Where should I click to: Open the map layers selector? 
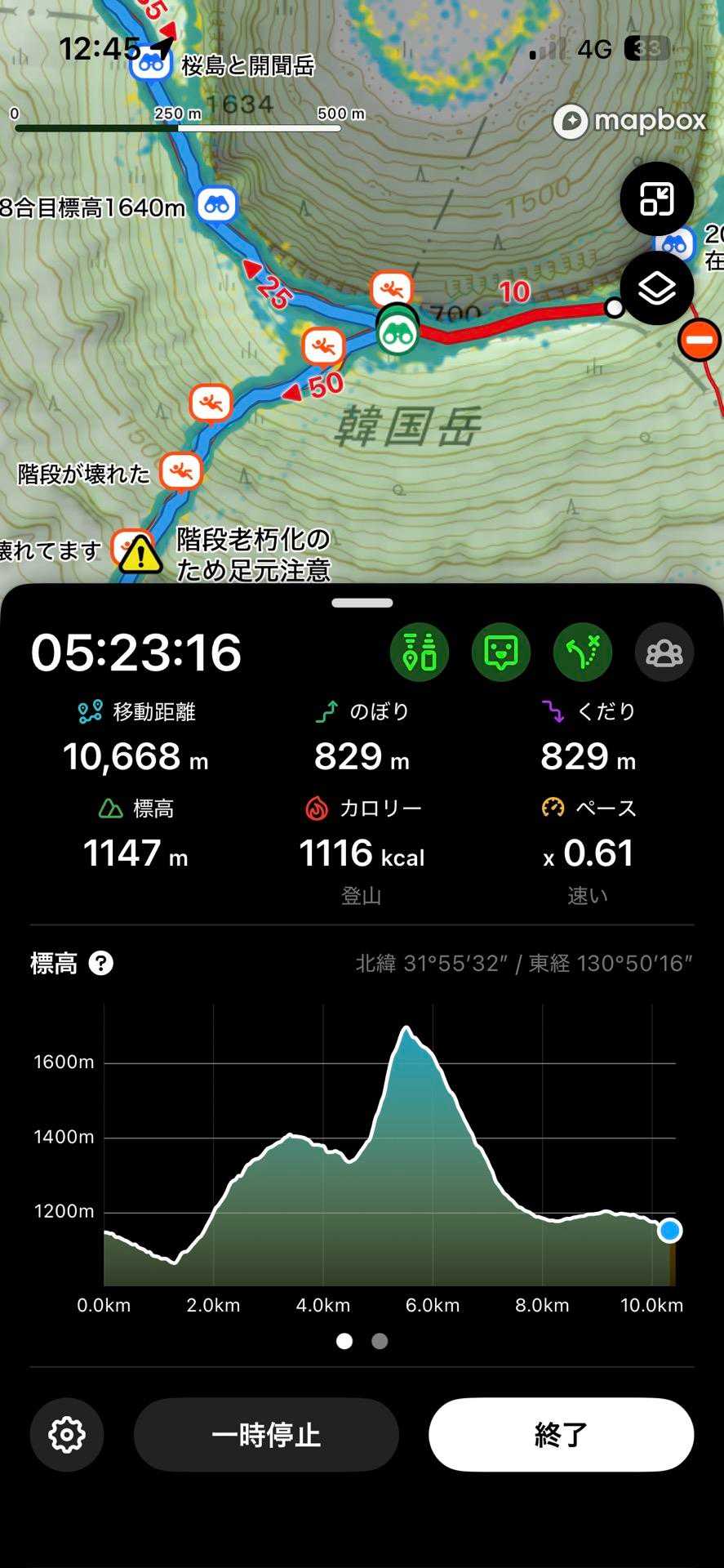click(x=656, y=288)
